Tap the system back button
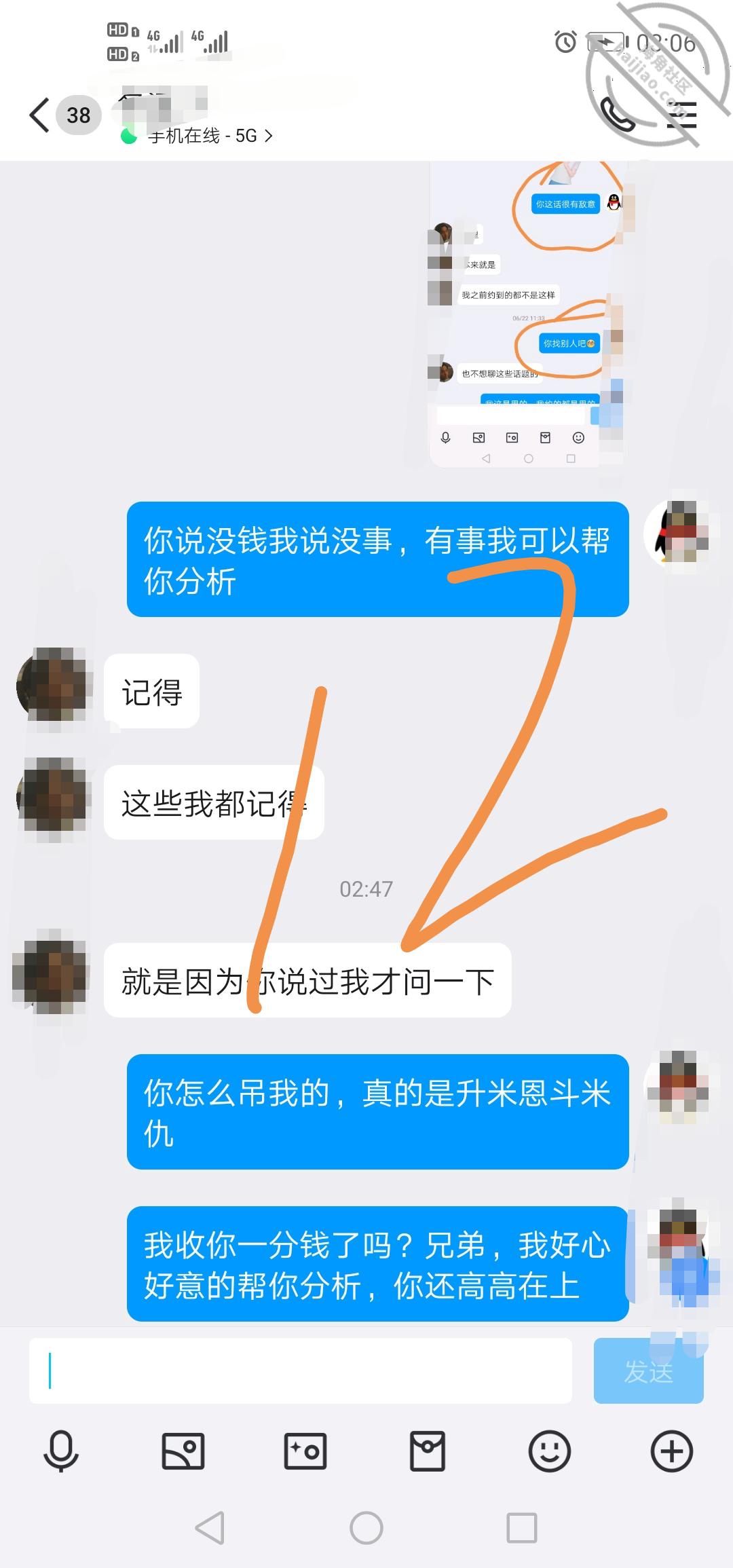The height and width of the screenshot is (1568, 733). (210, 1529)
